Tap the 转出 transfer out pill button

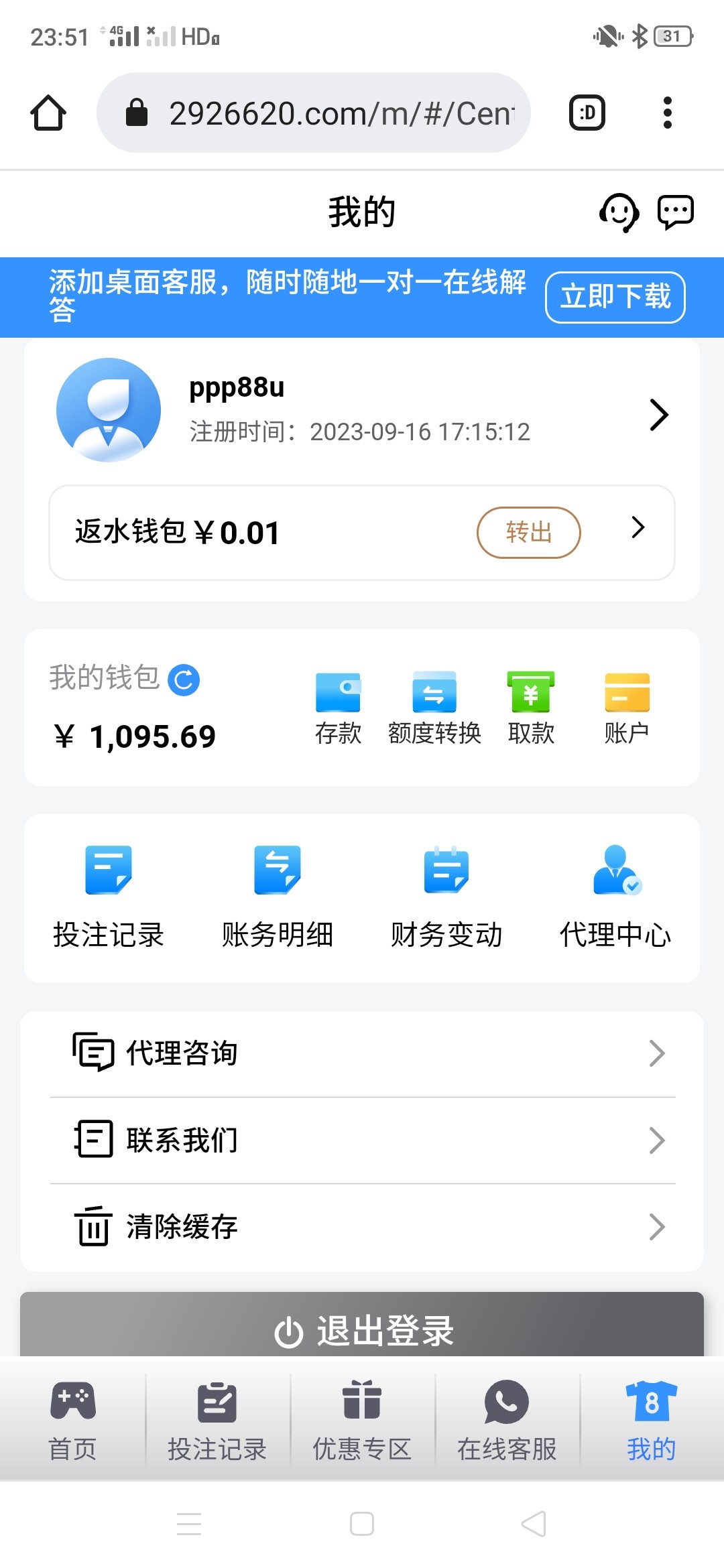point(528,532)
